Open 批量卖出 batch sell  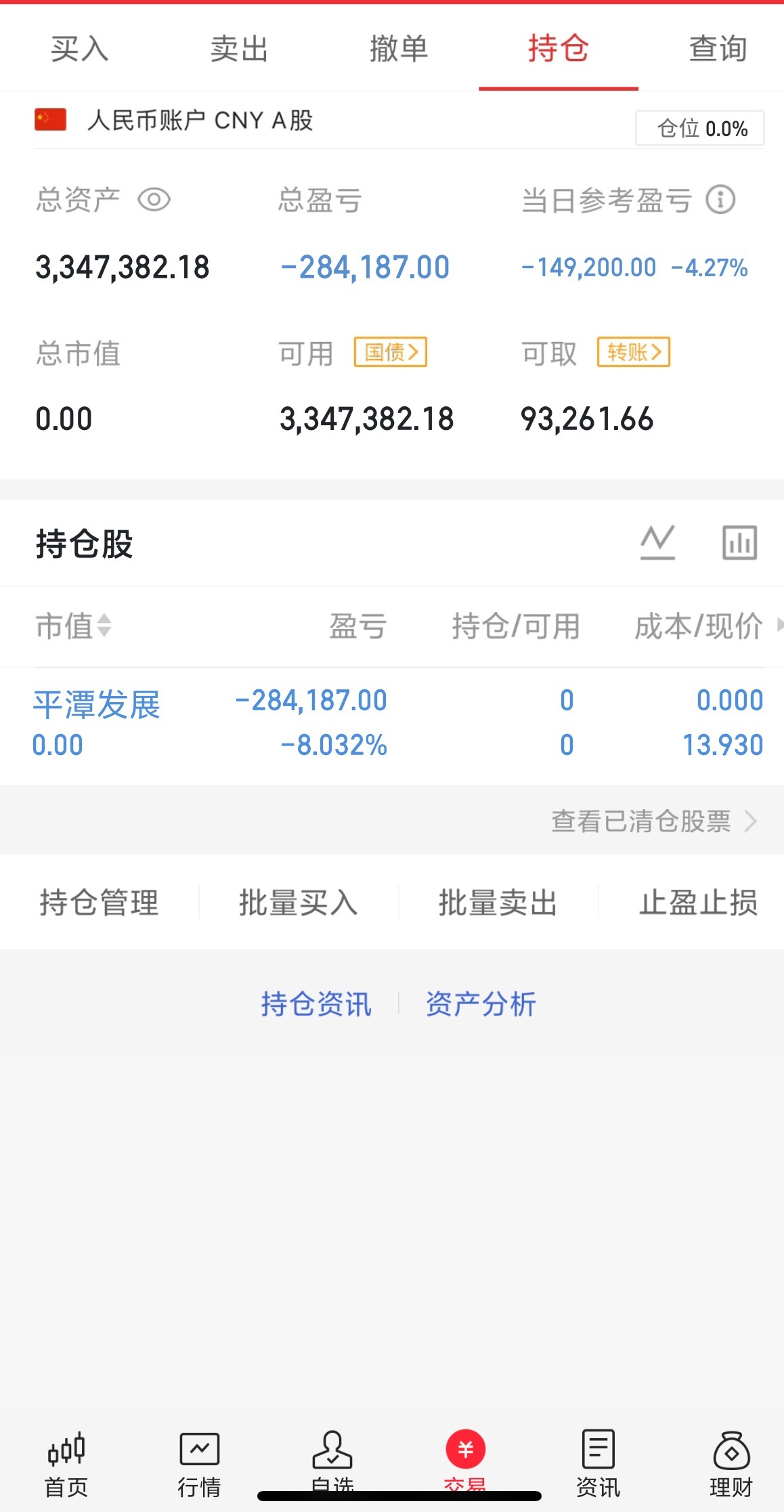tap(498, 903)
